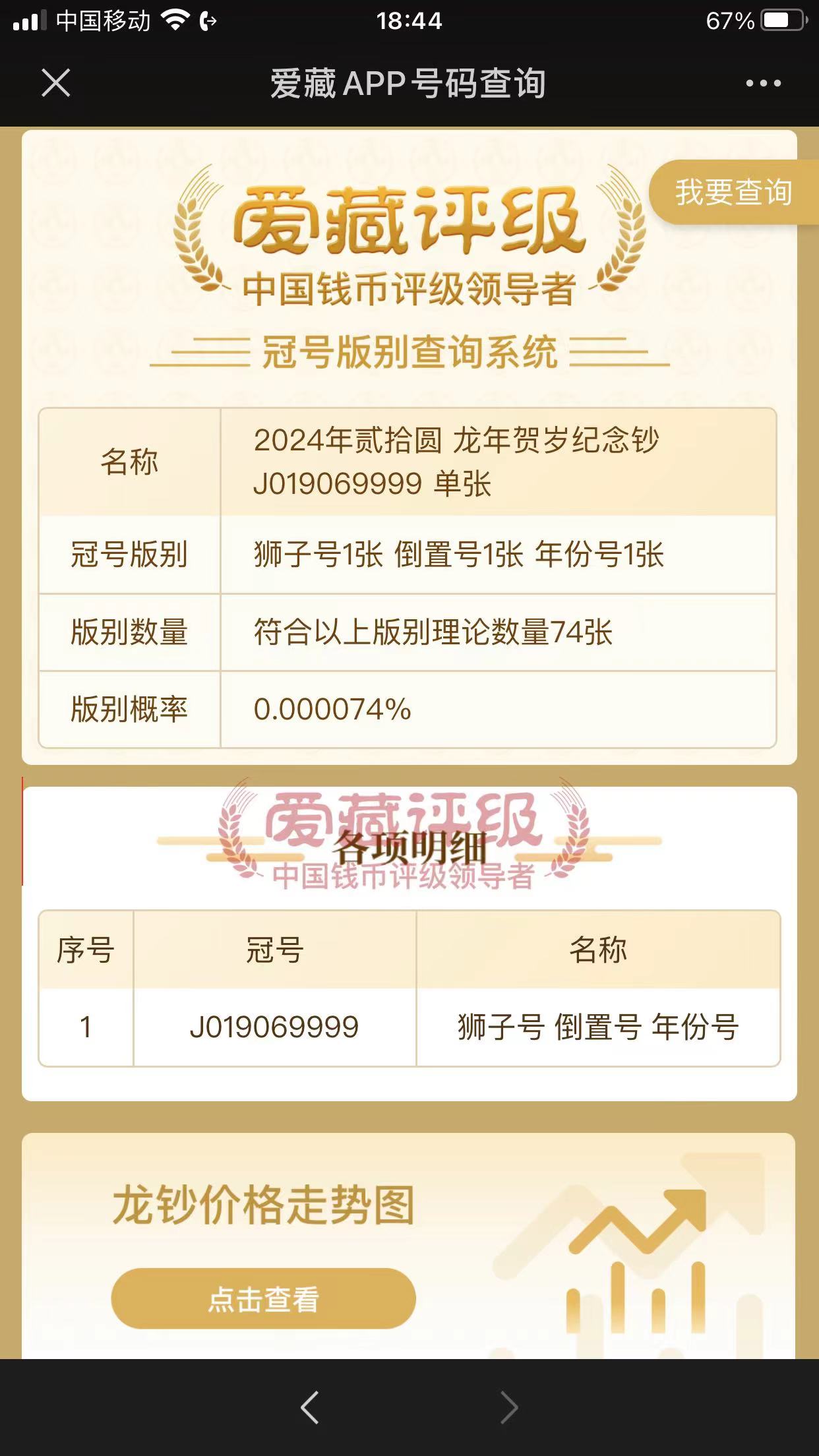
Task: Tap 点击查看 under 龙钞价格走势图
Action: point(263,1298)
